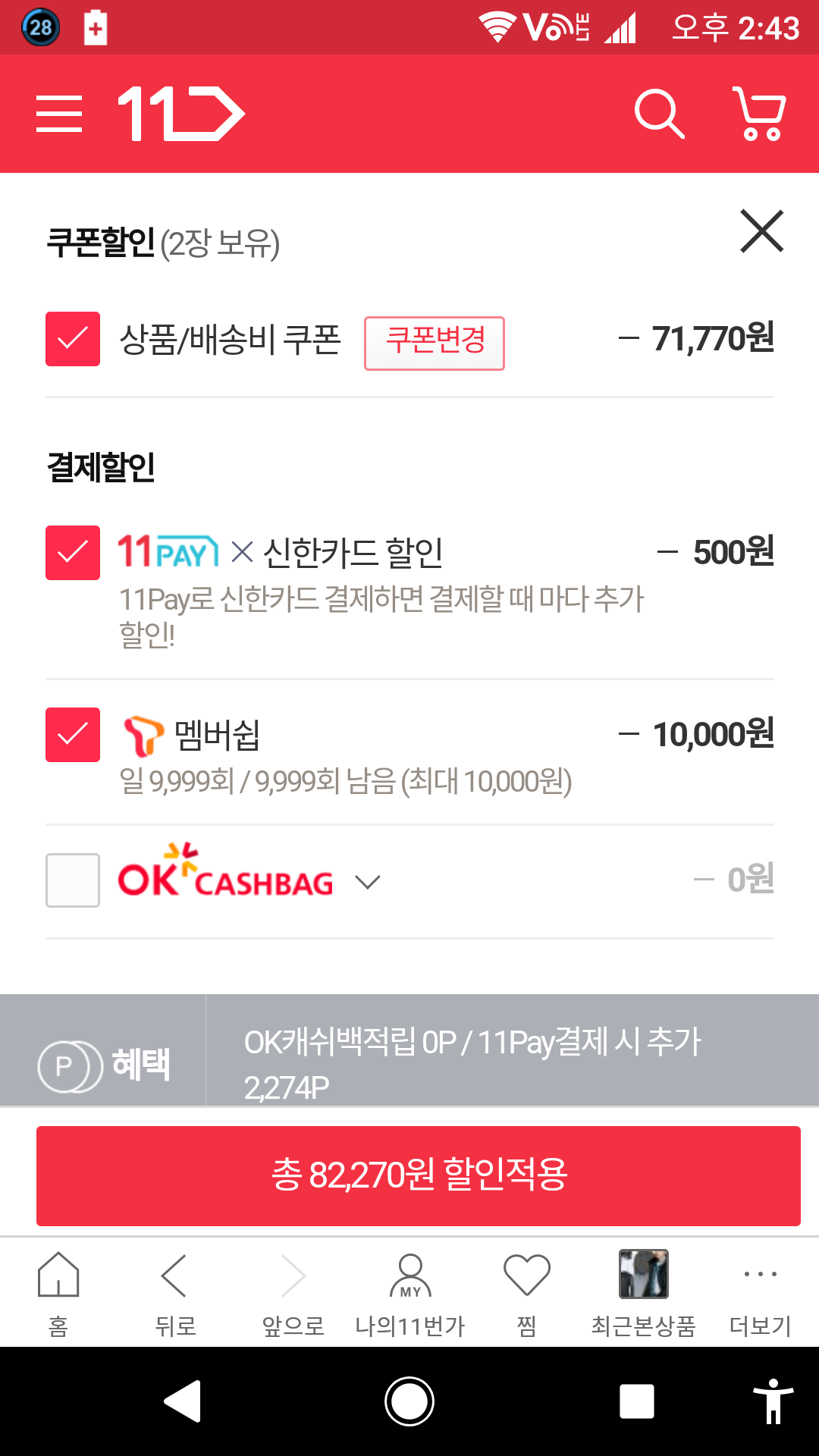The width and height of the screenshot is (819, 1456).
Task: Open the hamburger menu
Action: coord(59,114)
